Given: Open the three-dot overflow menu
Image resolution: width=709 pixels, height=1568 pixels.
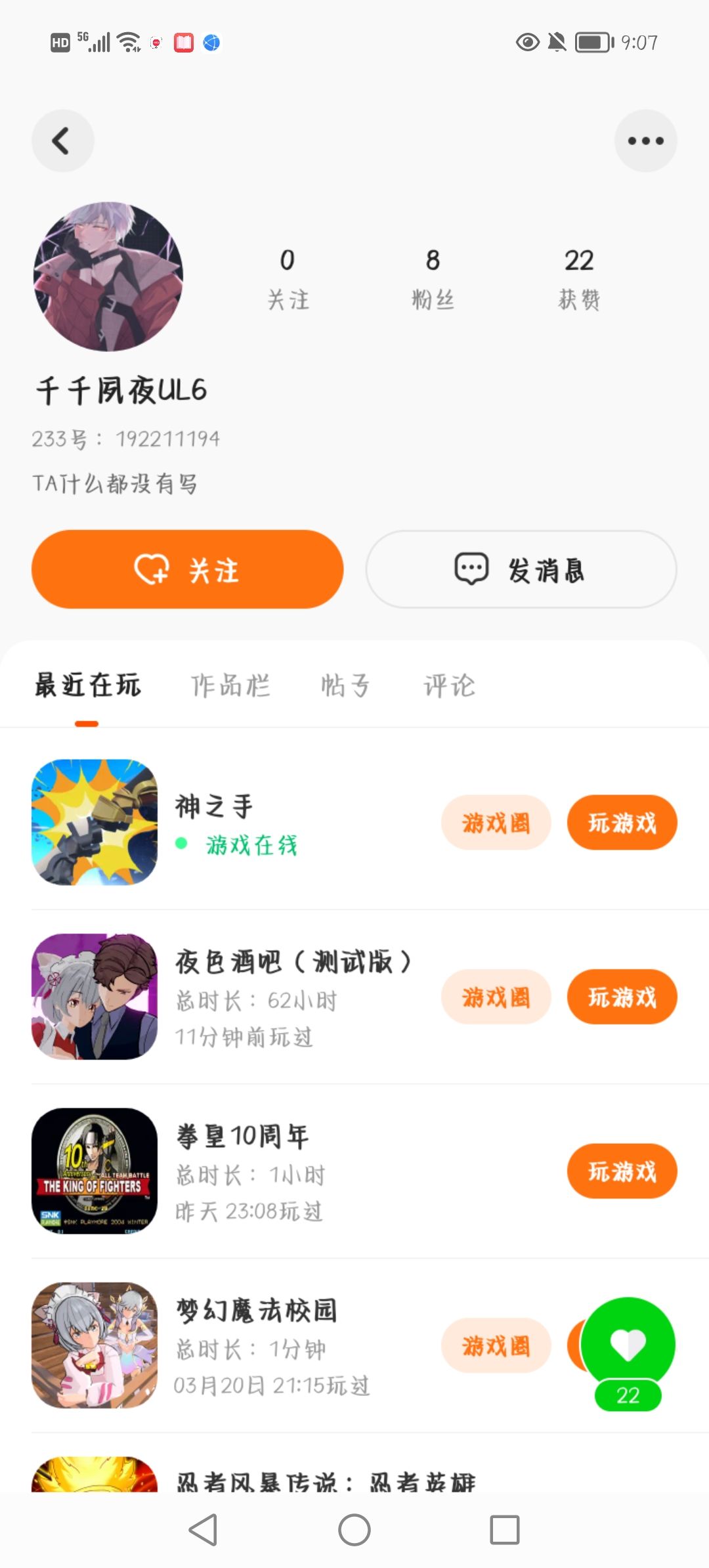Looking at the screenshot, I should 645,141.
